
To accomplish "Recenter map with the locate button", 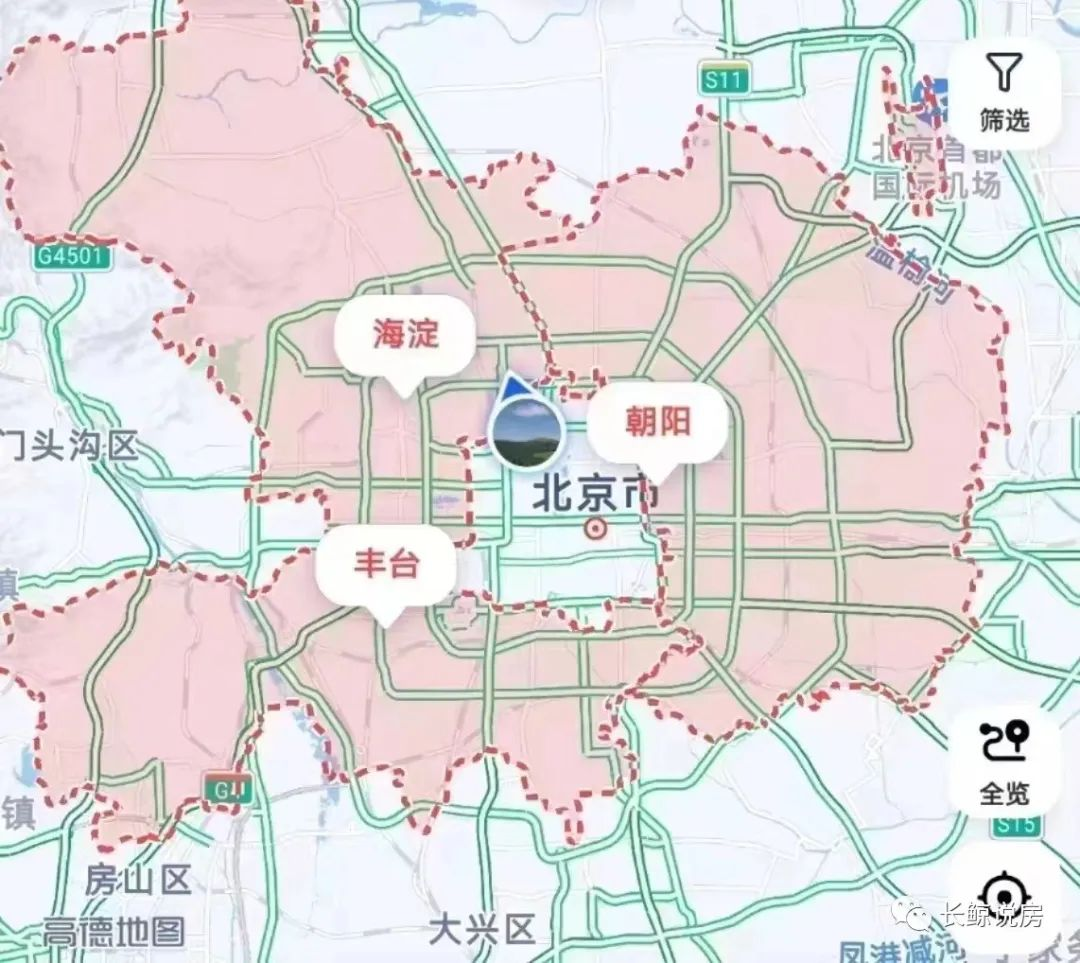I will pyautogui.click(x=1003, y=893).
